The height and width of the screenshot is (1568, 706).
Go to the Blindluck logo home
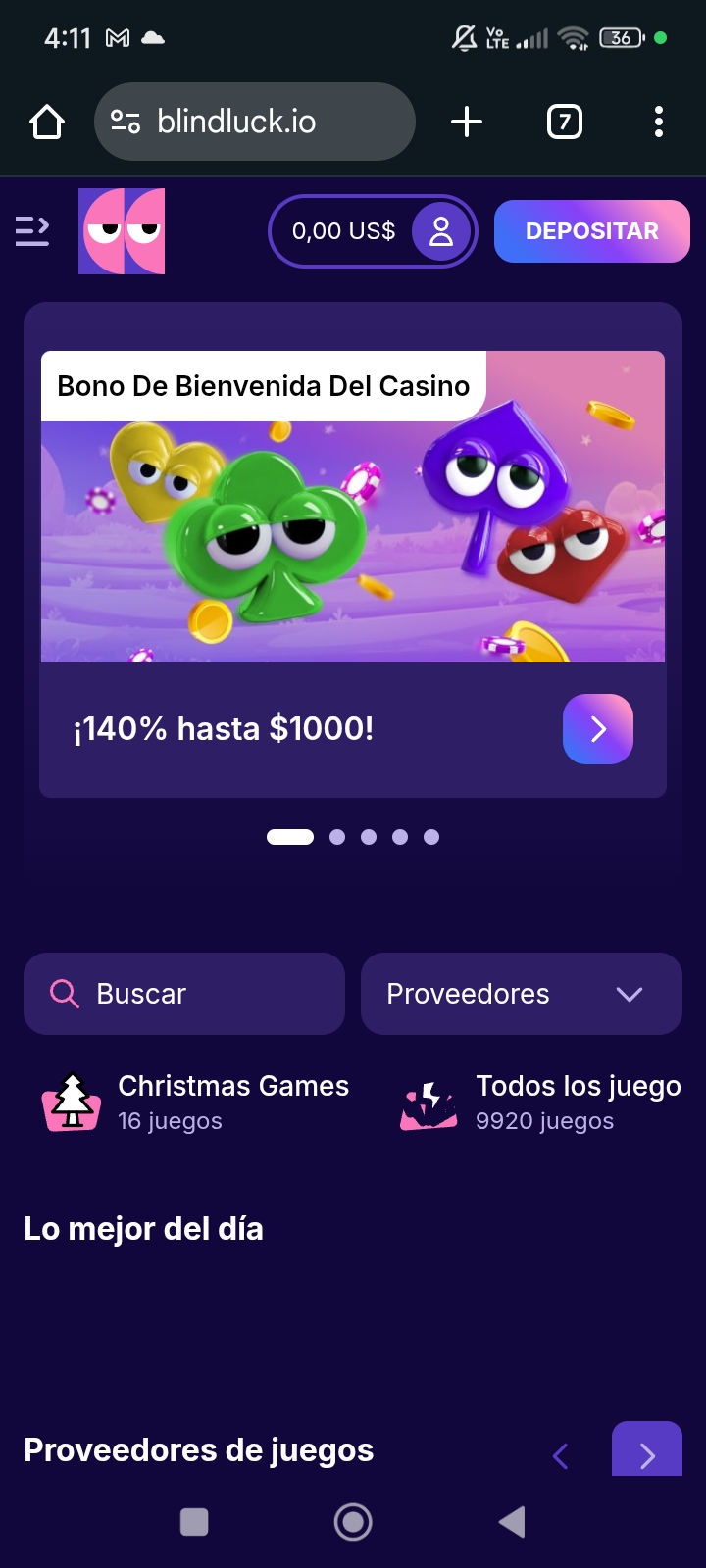(x=122, y=231)
